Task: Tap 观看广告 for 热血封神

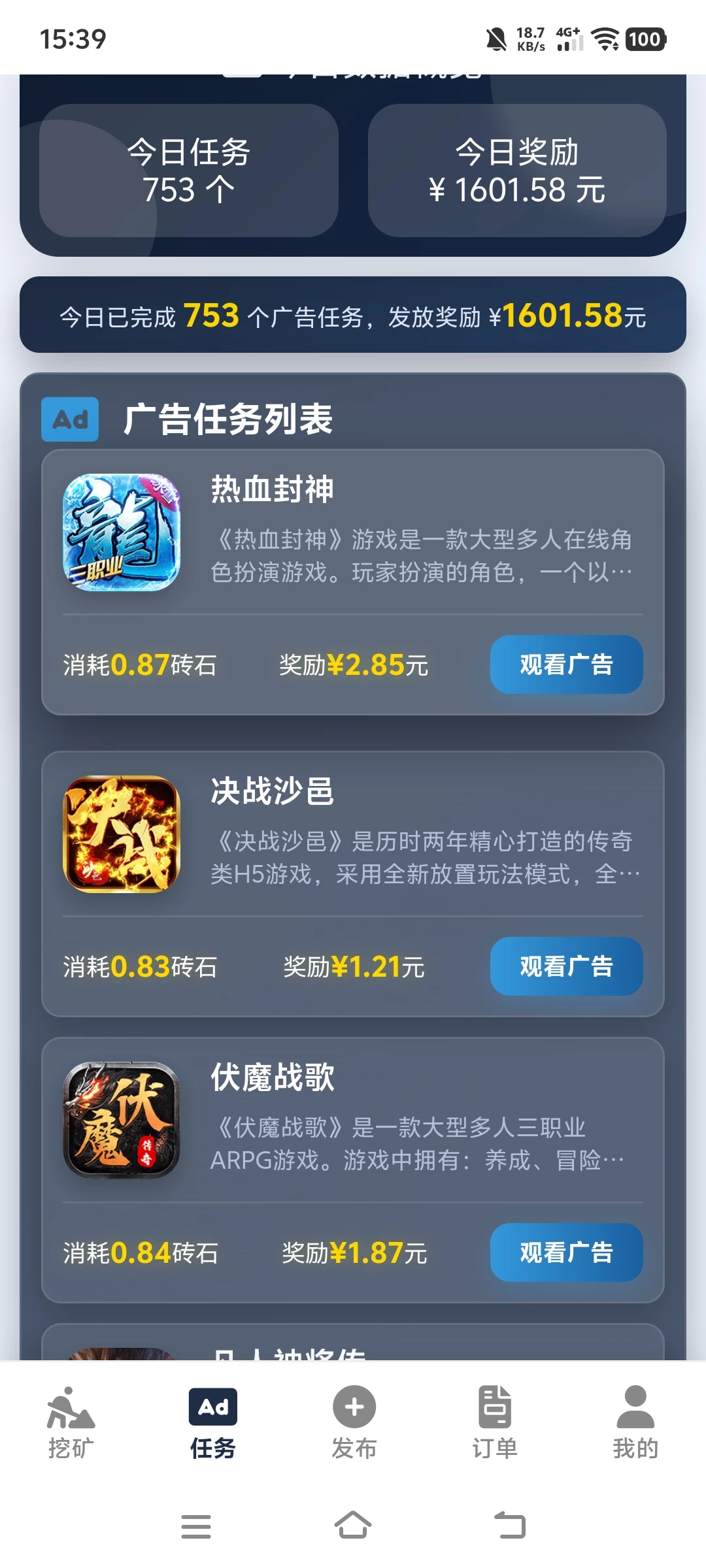Action: pos(566,664)
